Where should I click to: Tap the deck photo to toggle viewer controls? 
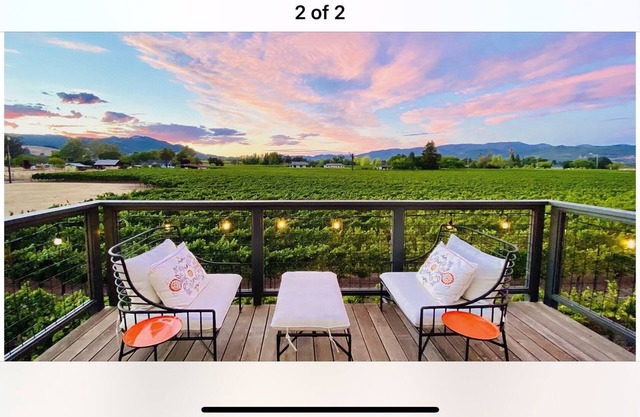coord(320,196)
